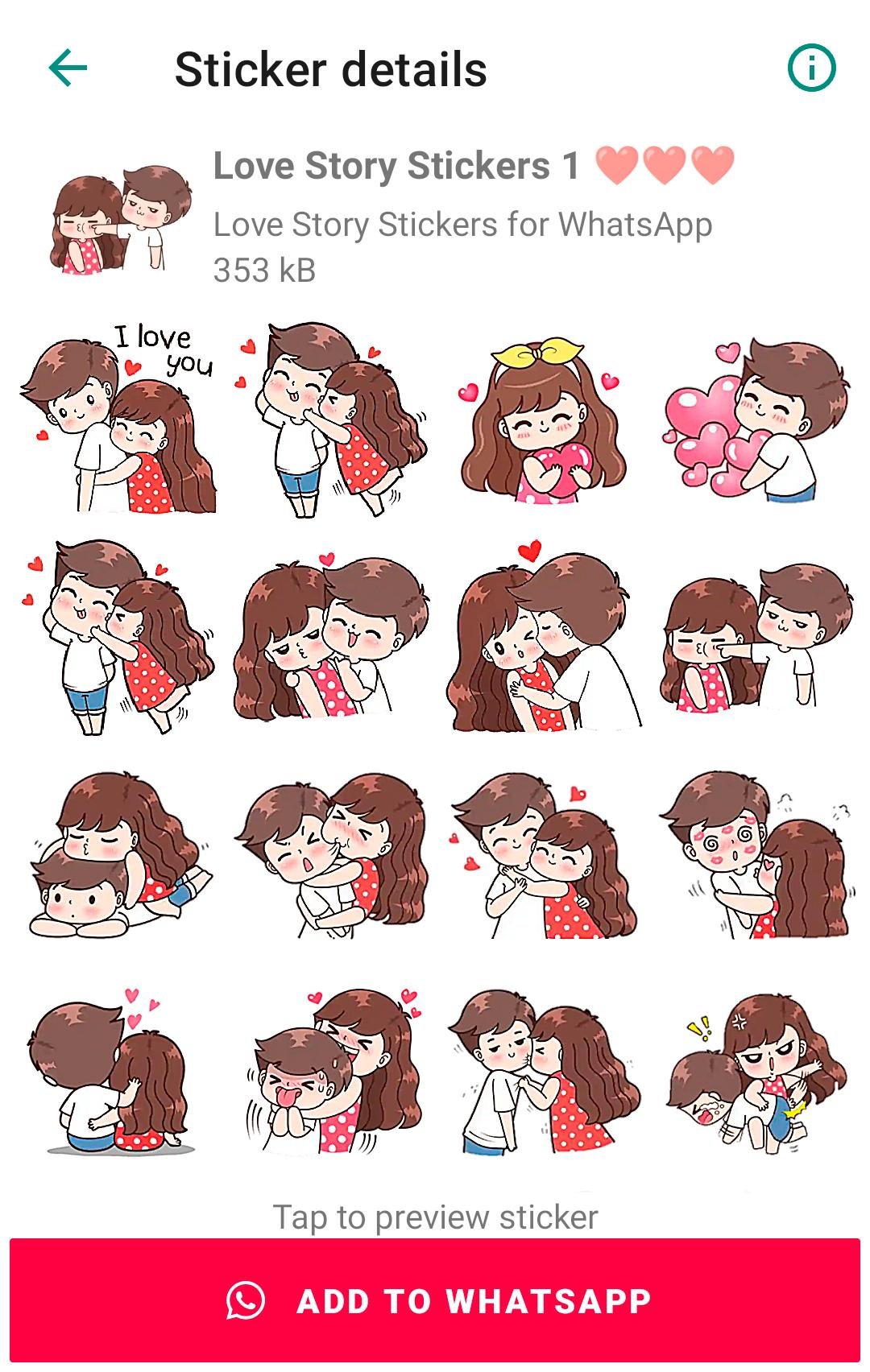Screen dimensions: 870x1372
Task: Preview the couple holding hands kissing sticker
Action: [543, 1071]
